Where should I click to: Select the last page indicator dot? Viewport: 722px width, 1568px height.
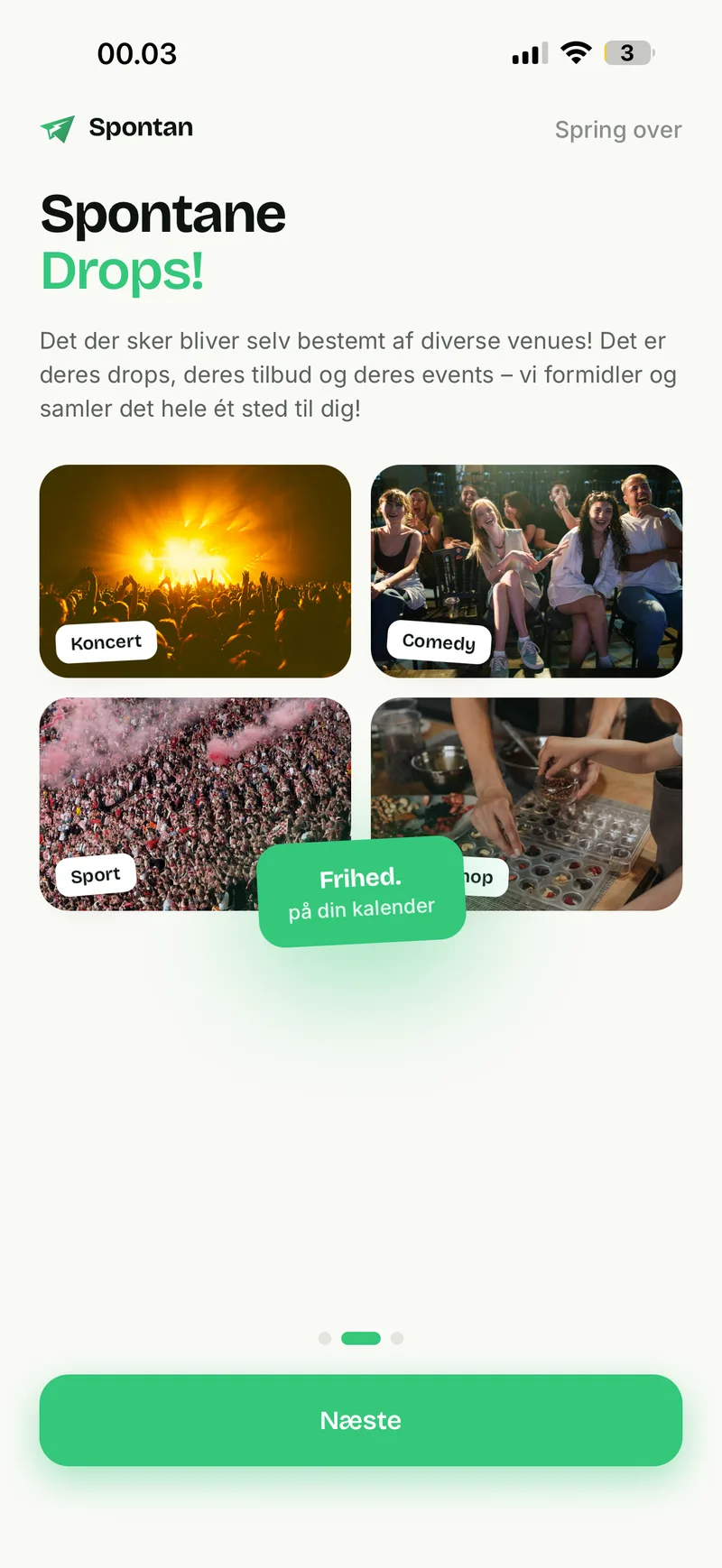point(397,1338)
